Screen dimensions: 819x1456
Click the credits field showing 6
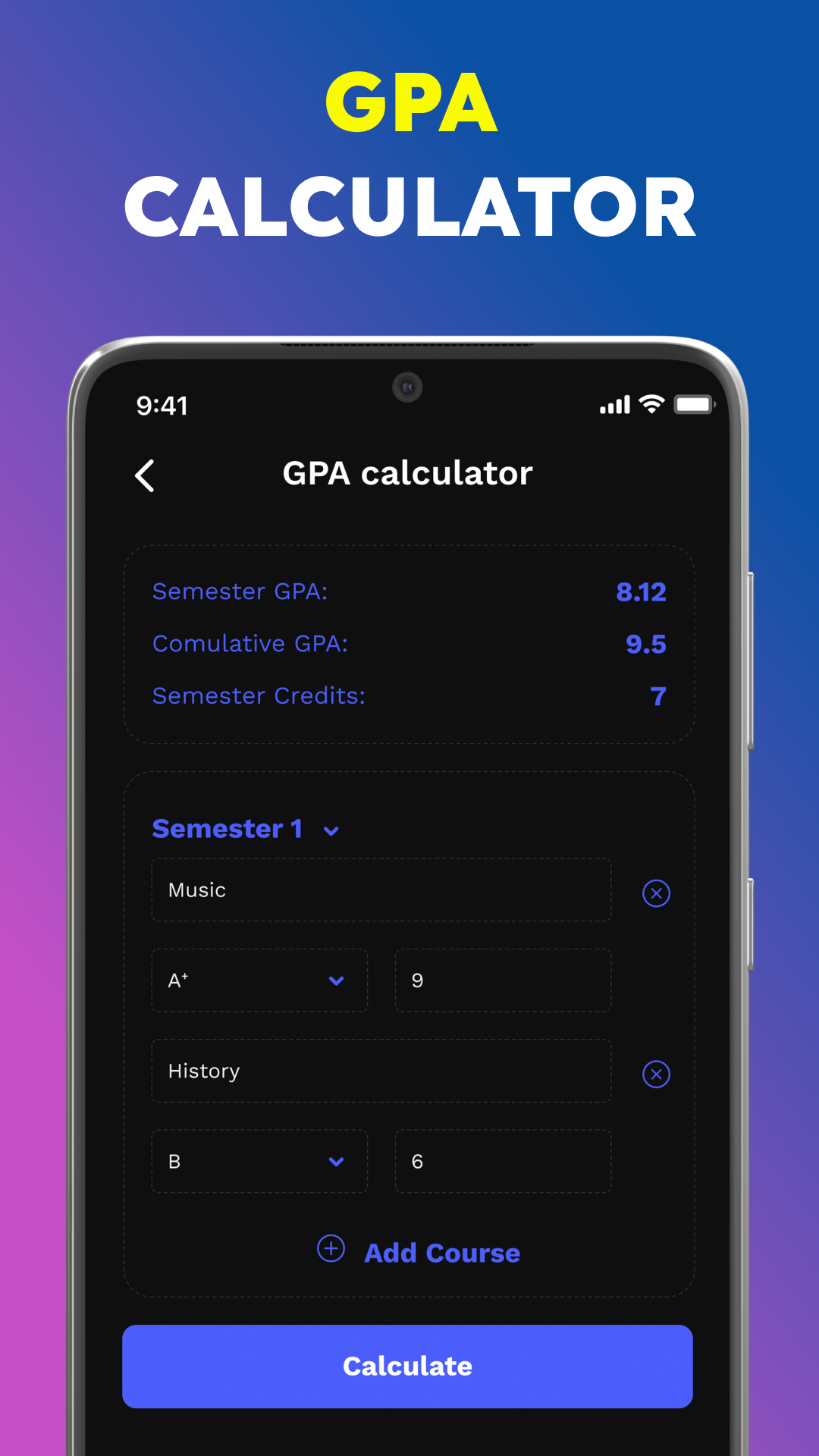coord(502,1161)
